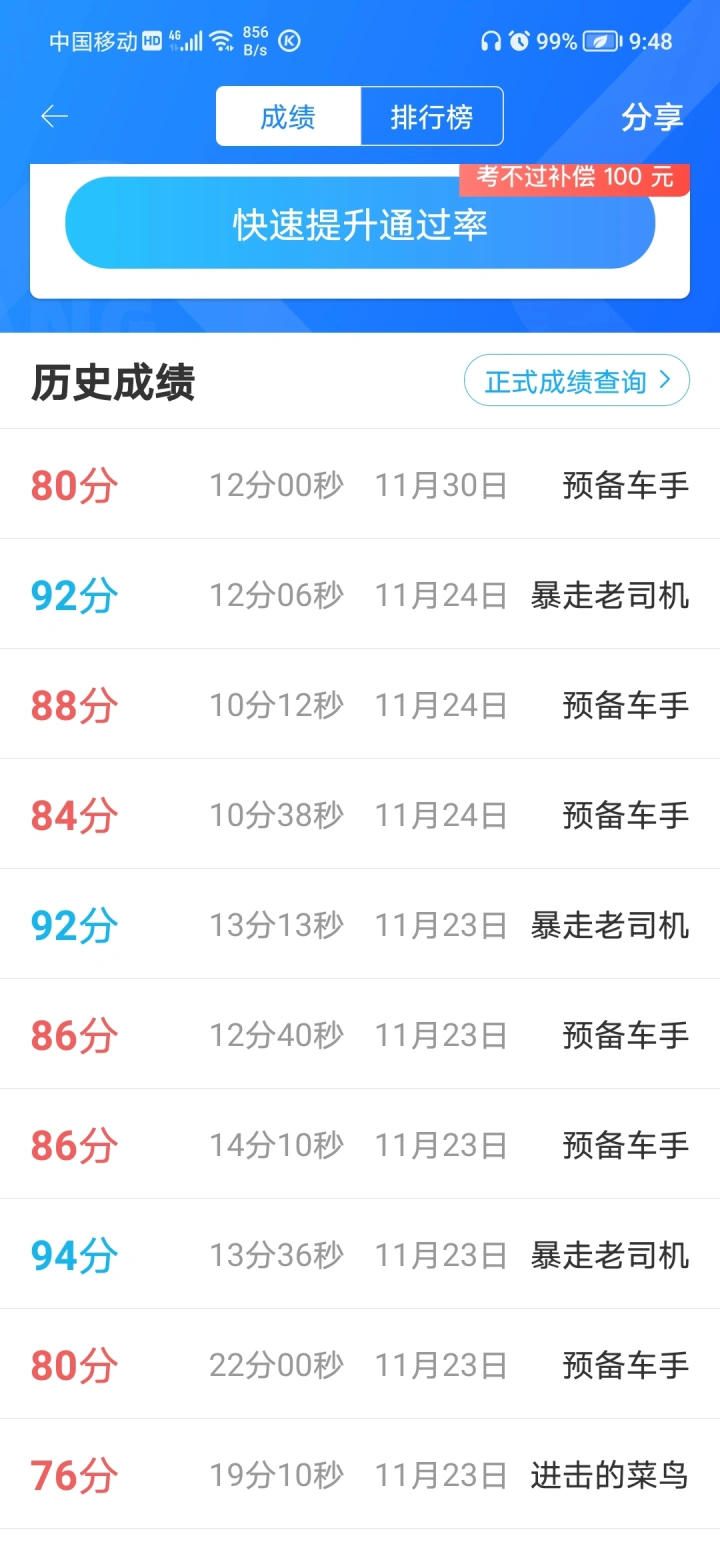Share results via 分享
Image resolution: width=720 pixels, height=1560 pixels.
[x=652, y=117]
